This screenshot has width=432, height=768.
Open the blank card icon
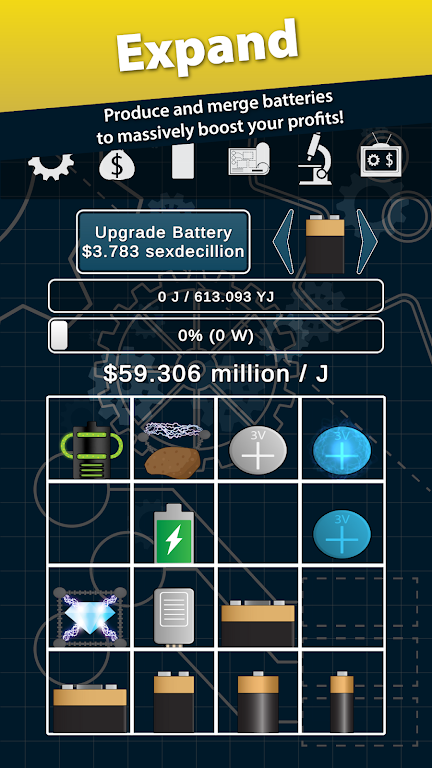tap(183, 161)
